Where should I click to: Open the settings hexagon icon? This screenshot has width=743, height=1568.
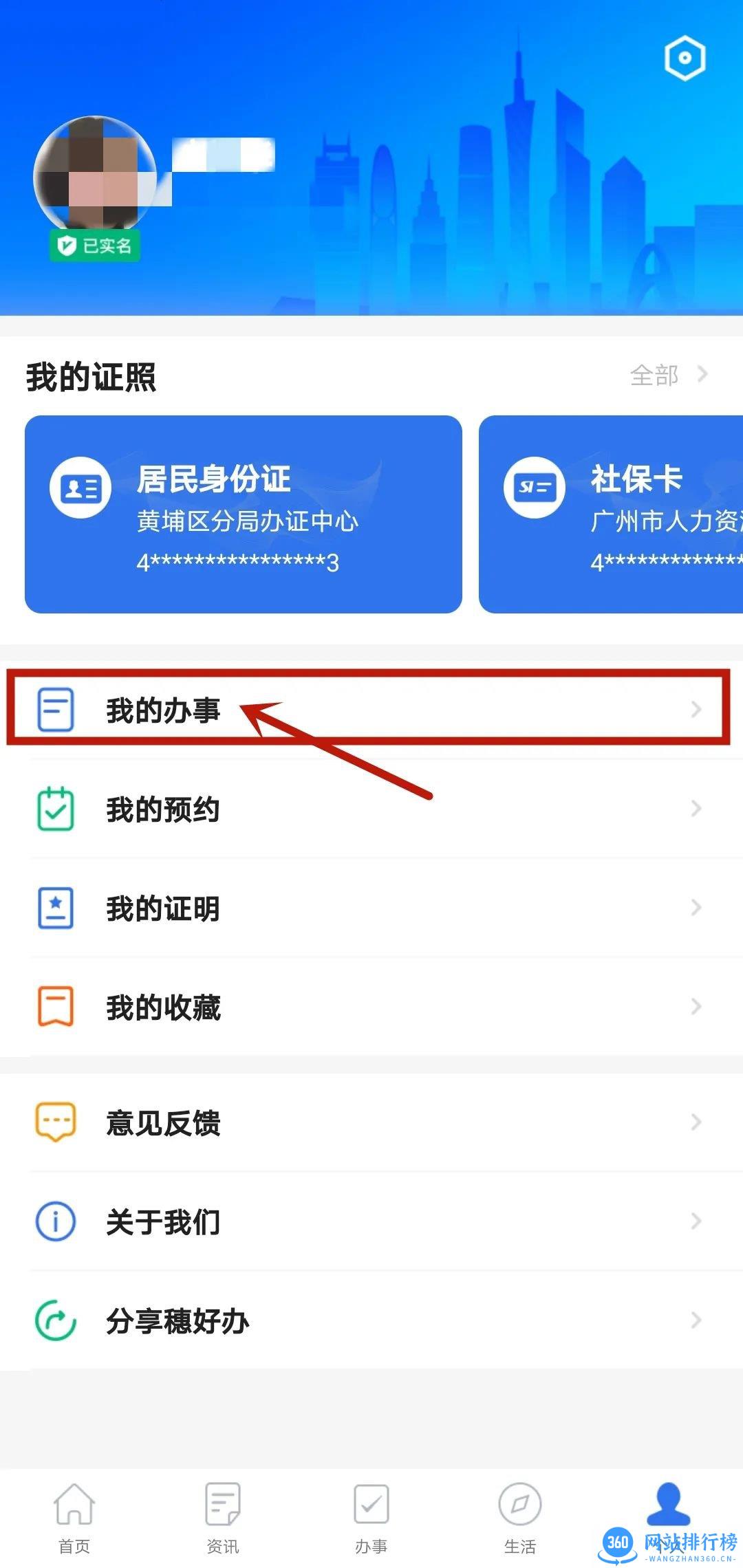click(x=685, y=58)
